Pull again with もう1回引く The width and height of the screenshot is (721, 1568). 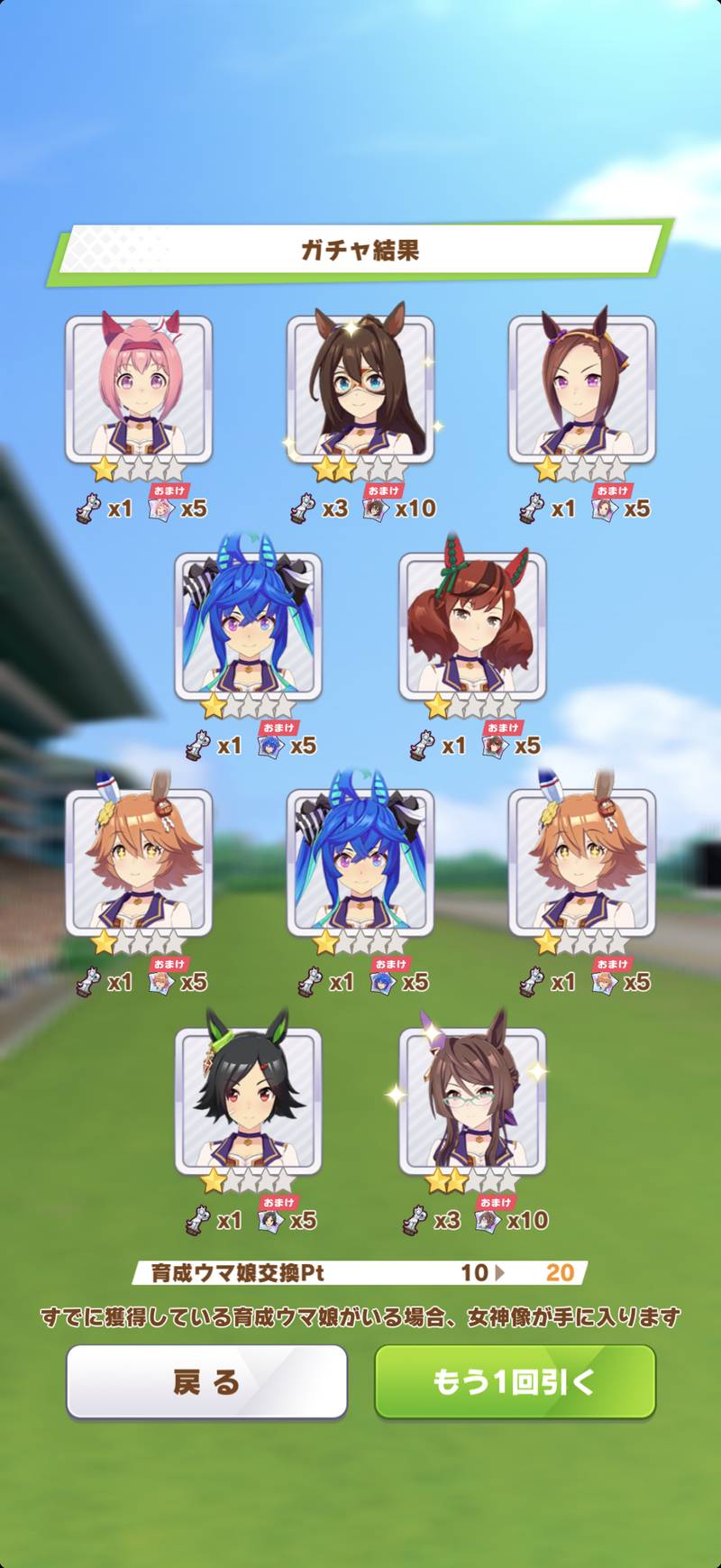tap(515, 1381)
